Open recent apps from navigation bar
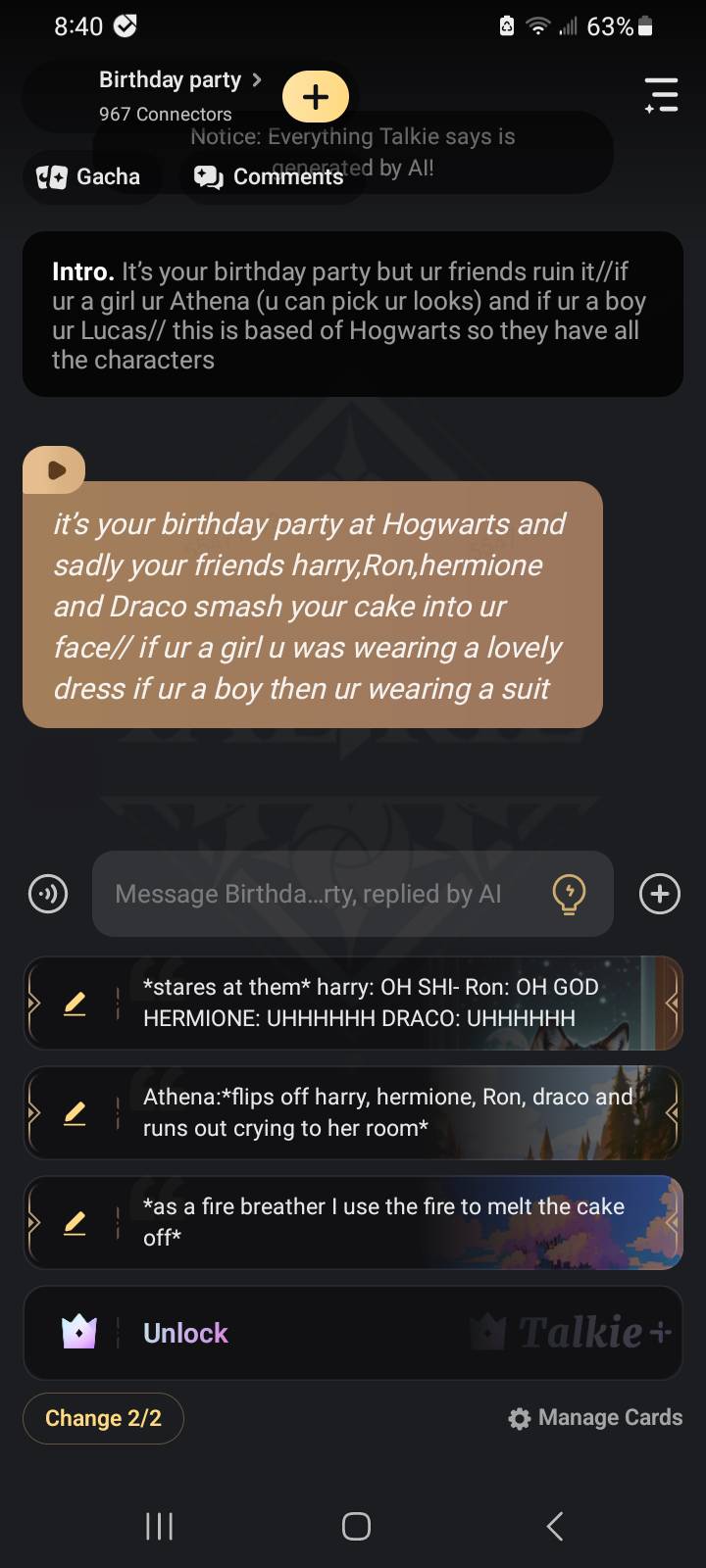Viewport: 706px width, 1568px height. [x=159, y=1526]
